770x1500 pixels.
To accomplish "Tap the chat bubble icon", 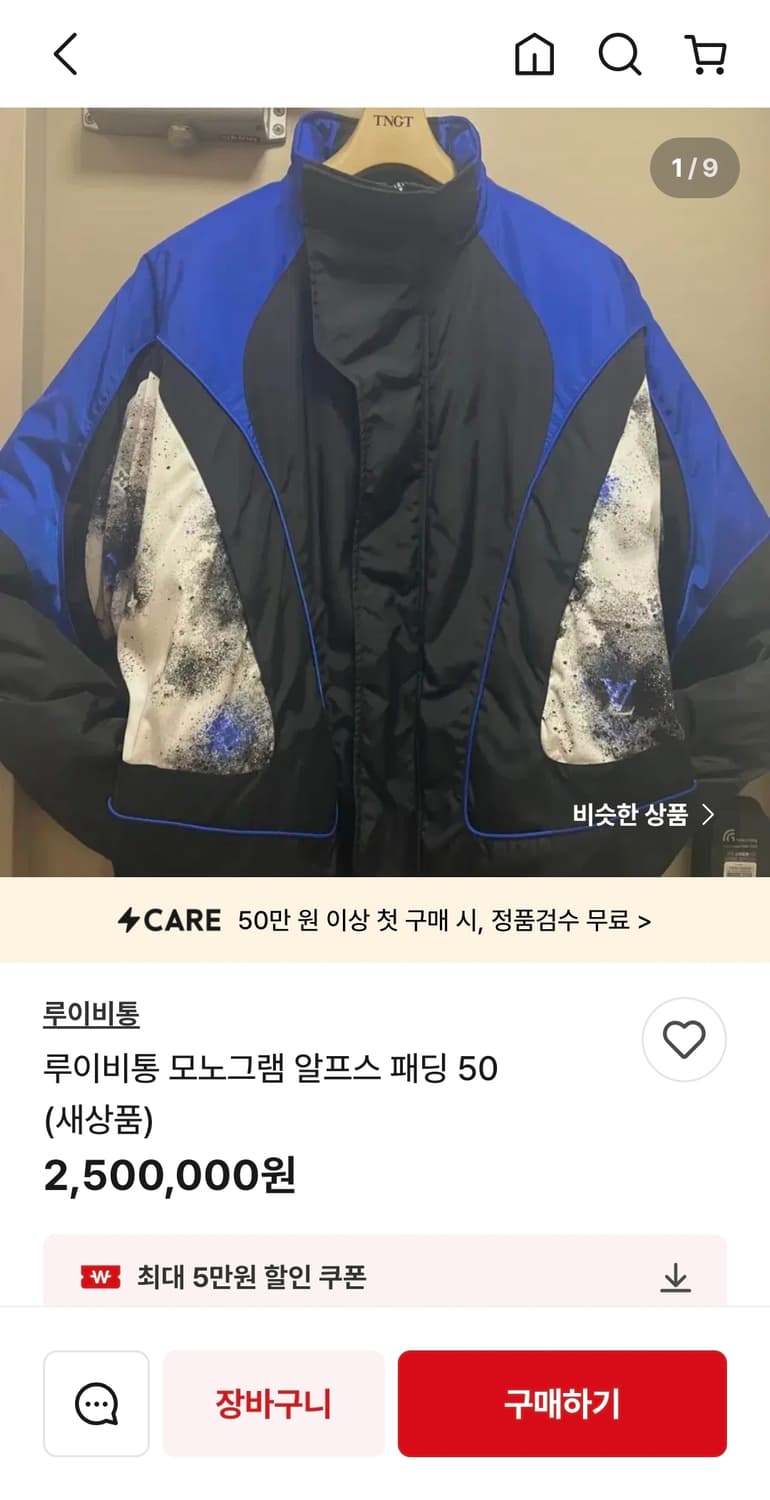I will pos(96,1404).
